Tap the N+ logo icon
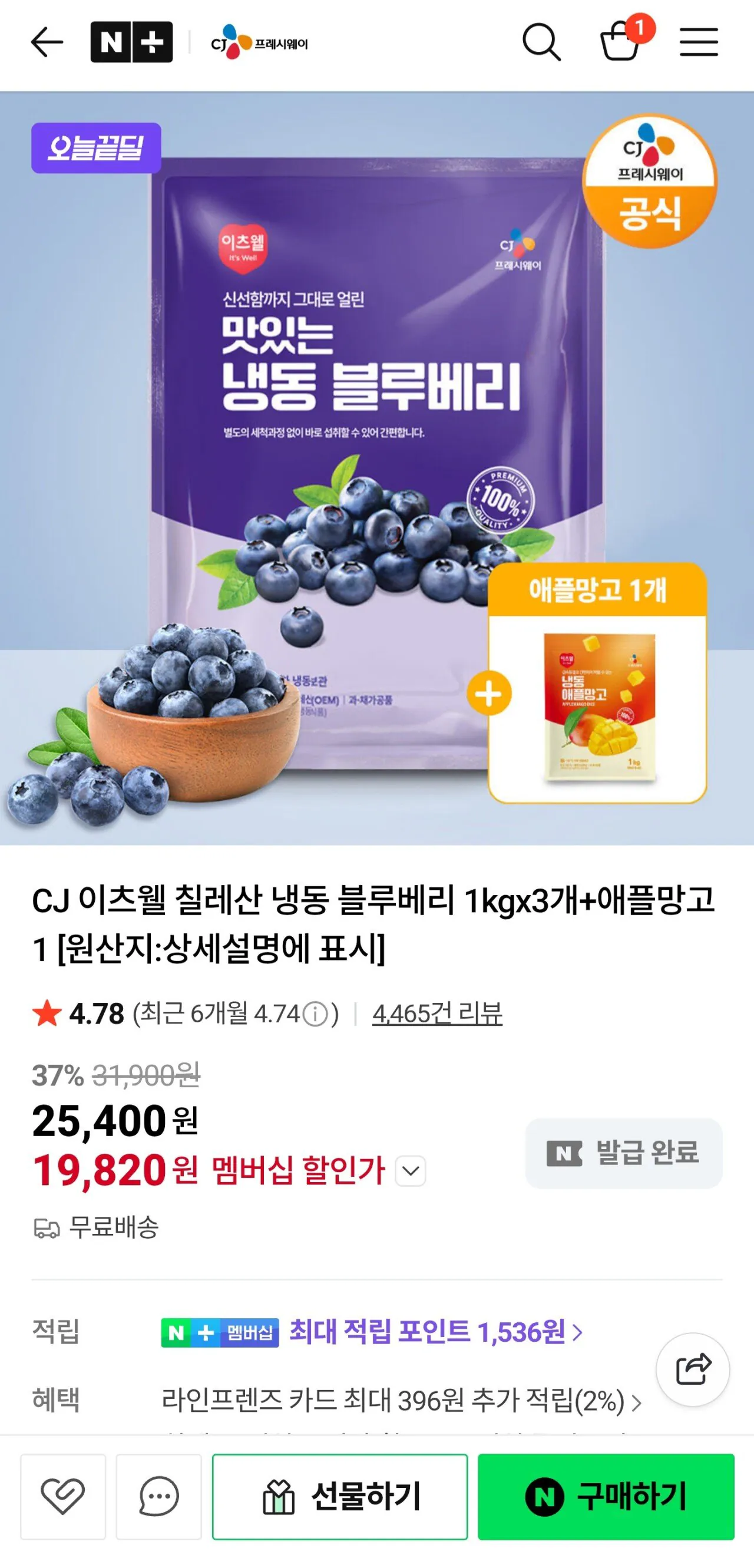This screenshot has height=1568, width=754. coord(131,42)
